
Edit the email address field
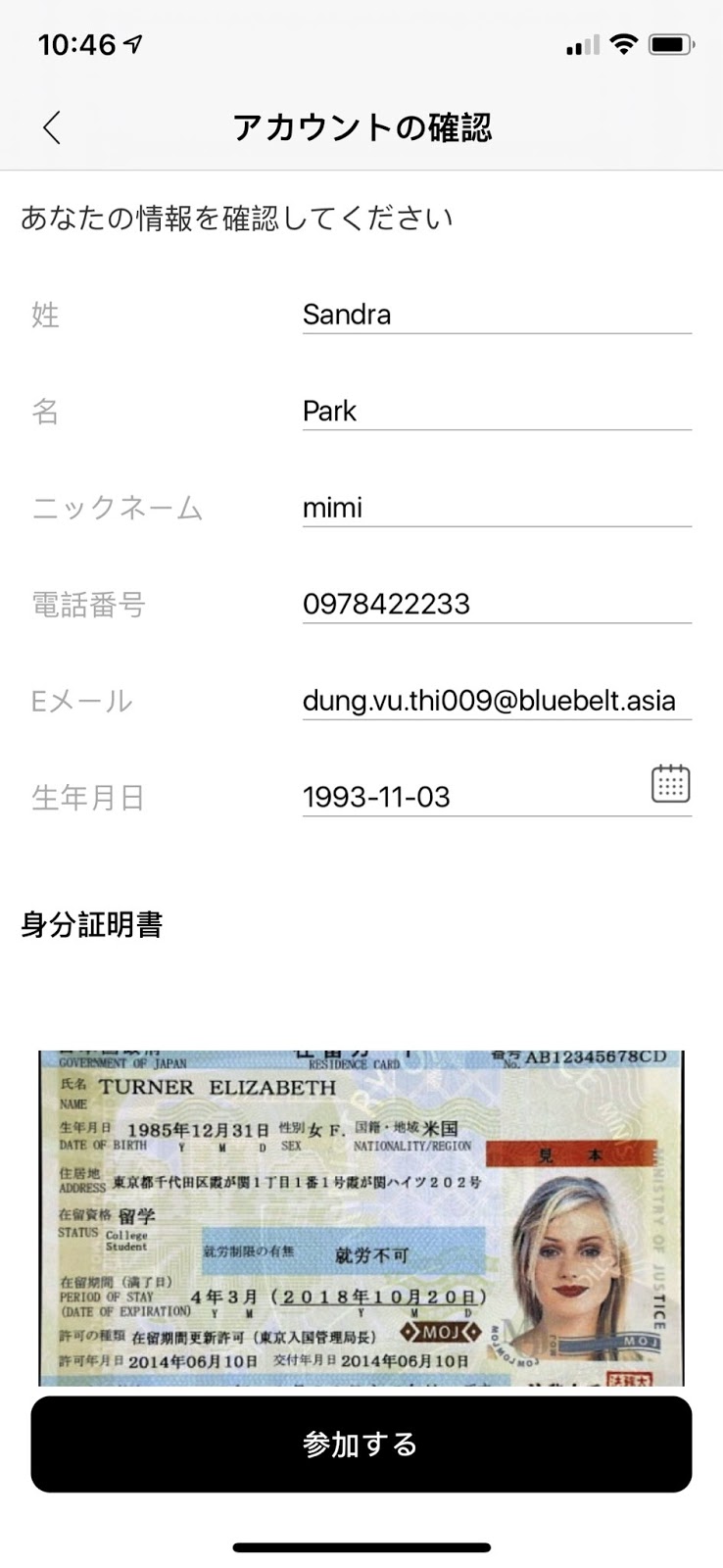pyautogui.click(x=497, y=701)
